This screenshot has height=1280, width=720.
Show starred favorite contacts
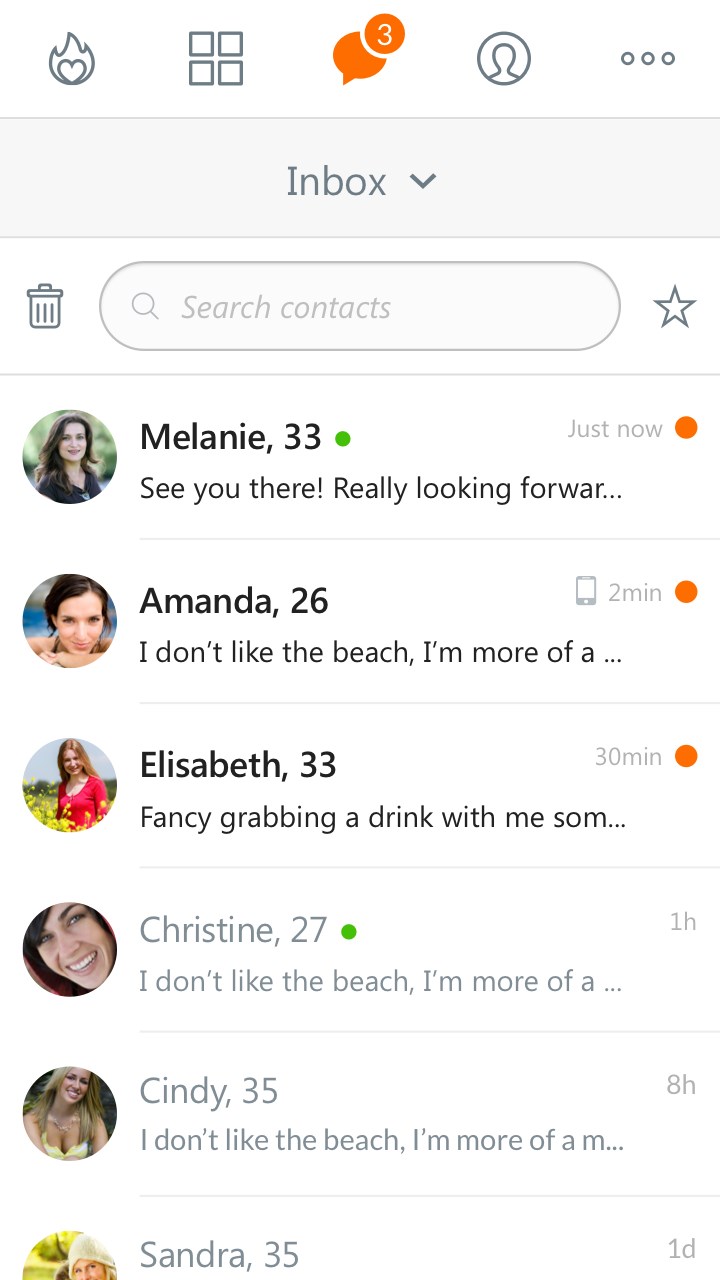click(675, 307)
